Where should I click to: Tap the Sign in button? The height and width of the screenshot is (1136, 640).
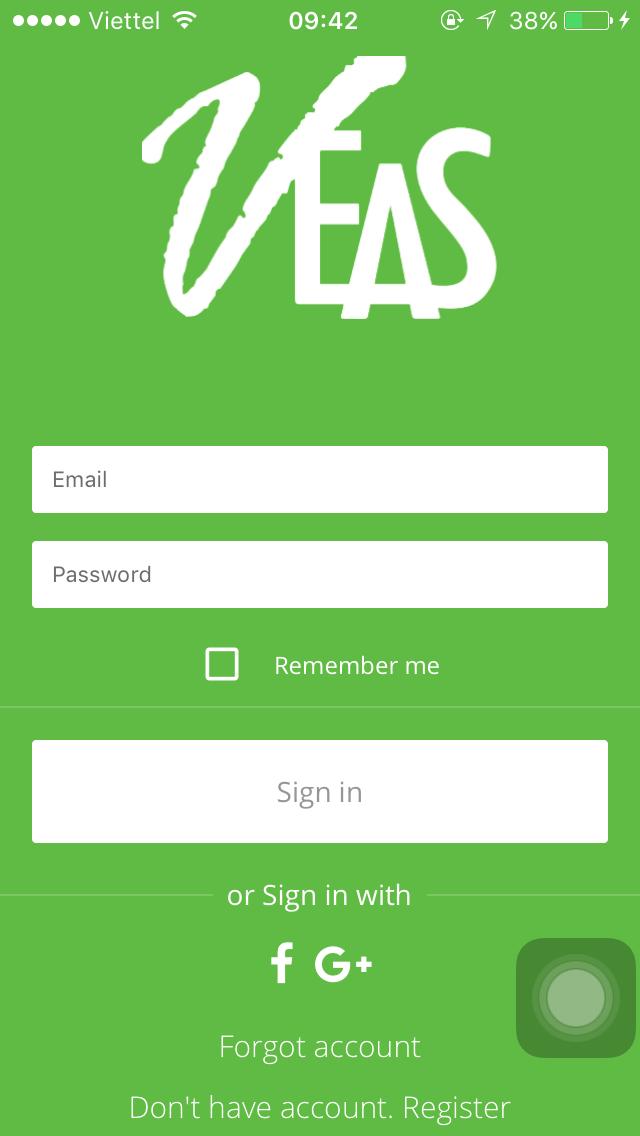pyautogui.click(x=320, y=791)
